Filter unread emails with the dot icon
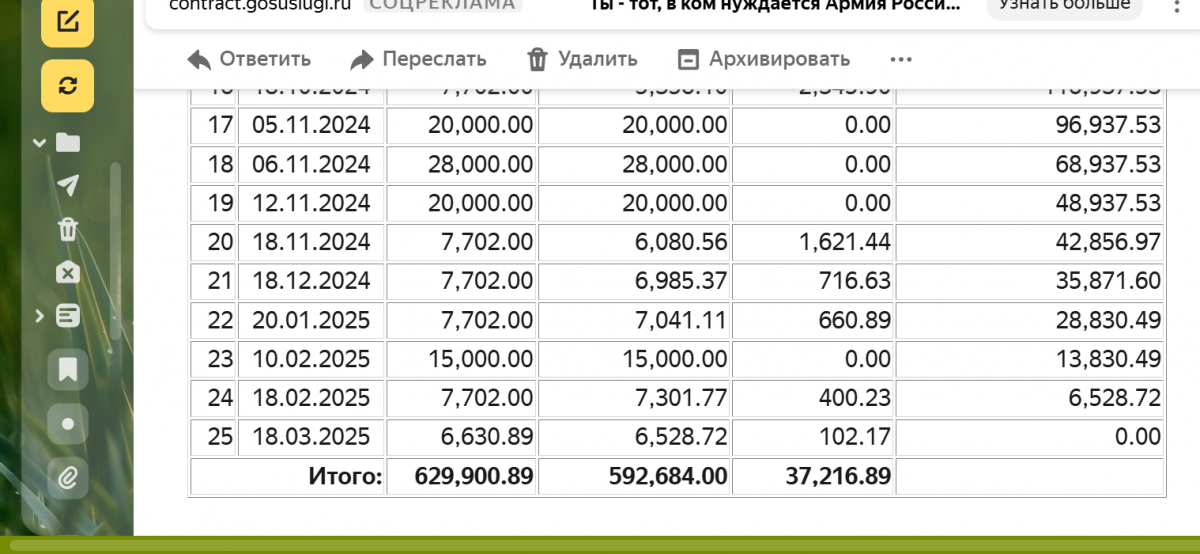The image size is (1200, 554). pyautogui.click(x=68, y=424)
